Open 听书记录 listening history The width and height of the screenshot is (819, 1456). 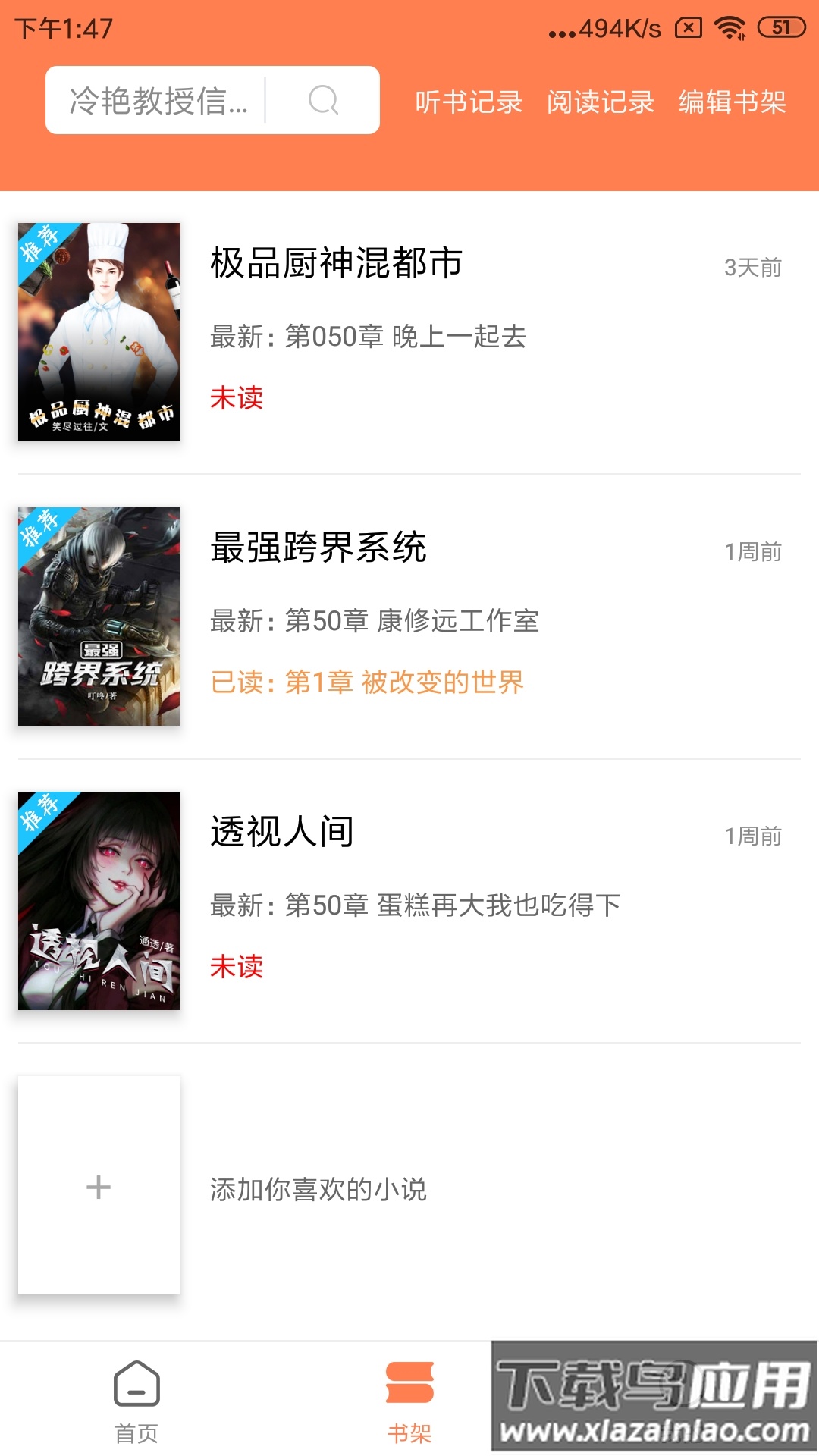pos(468,102)
